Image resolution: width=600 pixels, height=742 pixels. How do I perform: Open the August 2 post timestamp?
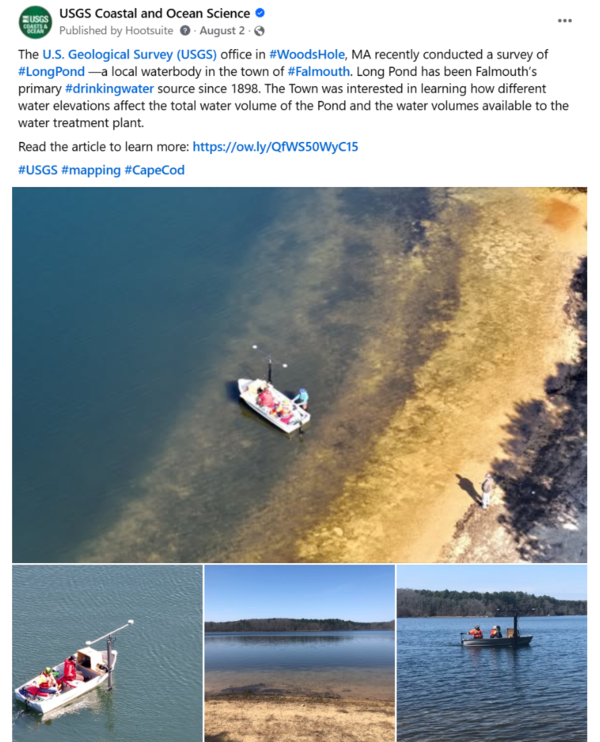point(222,31)
